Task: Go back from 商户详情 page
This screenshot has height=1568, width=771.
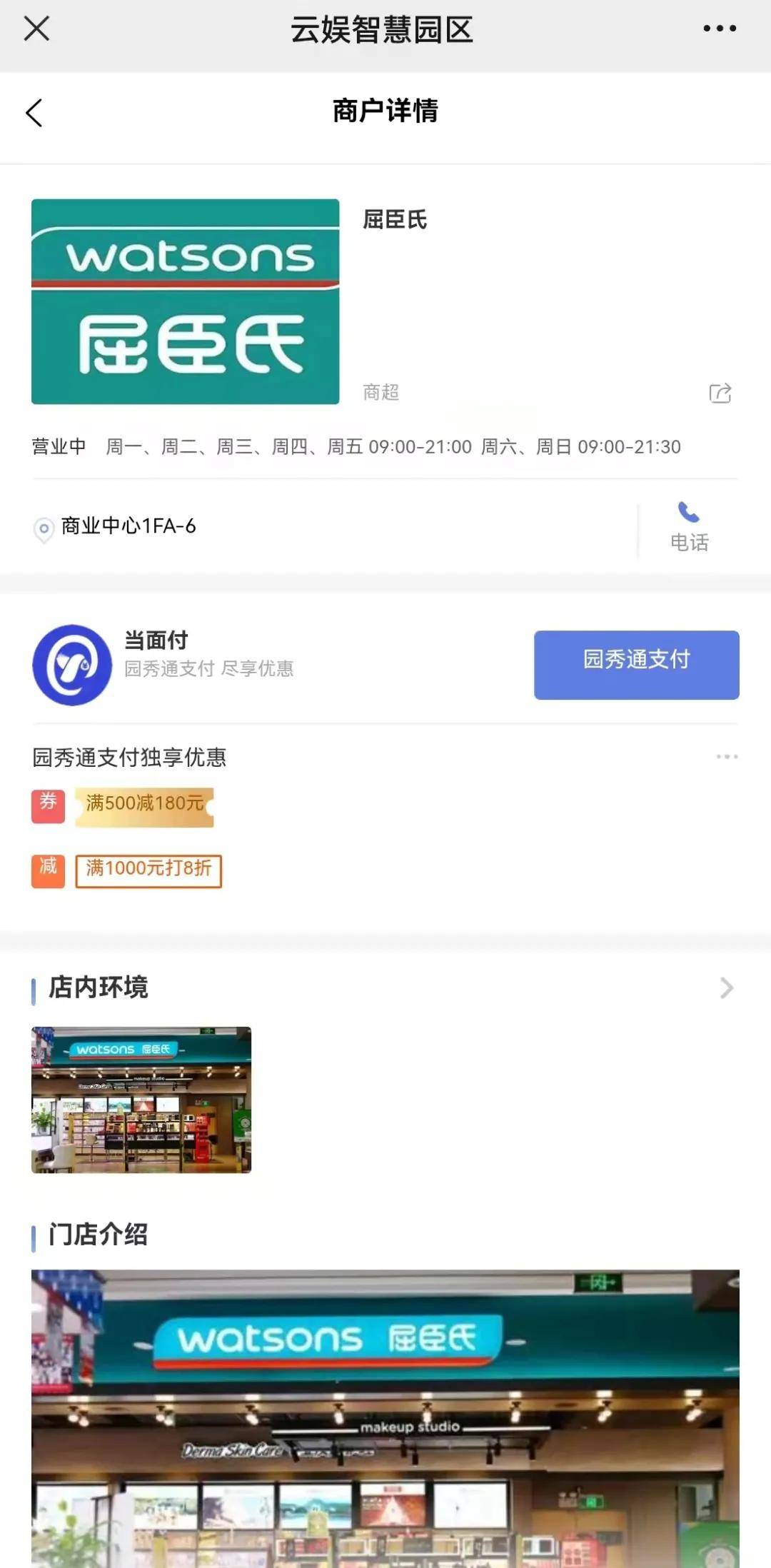Action: pos(34,112)
